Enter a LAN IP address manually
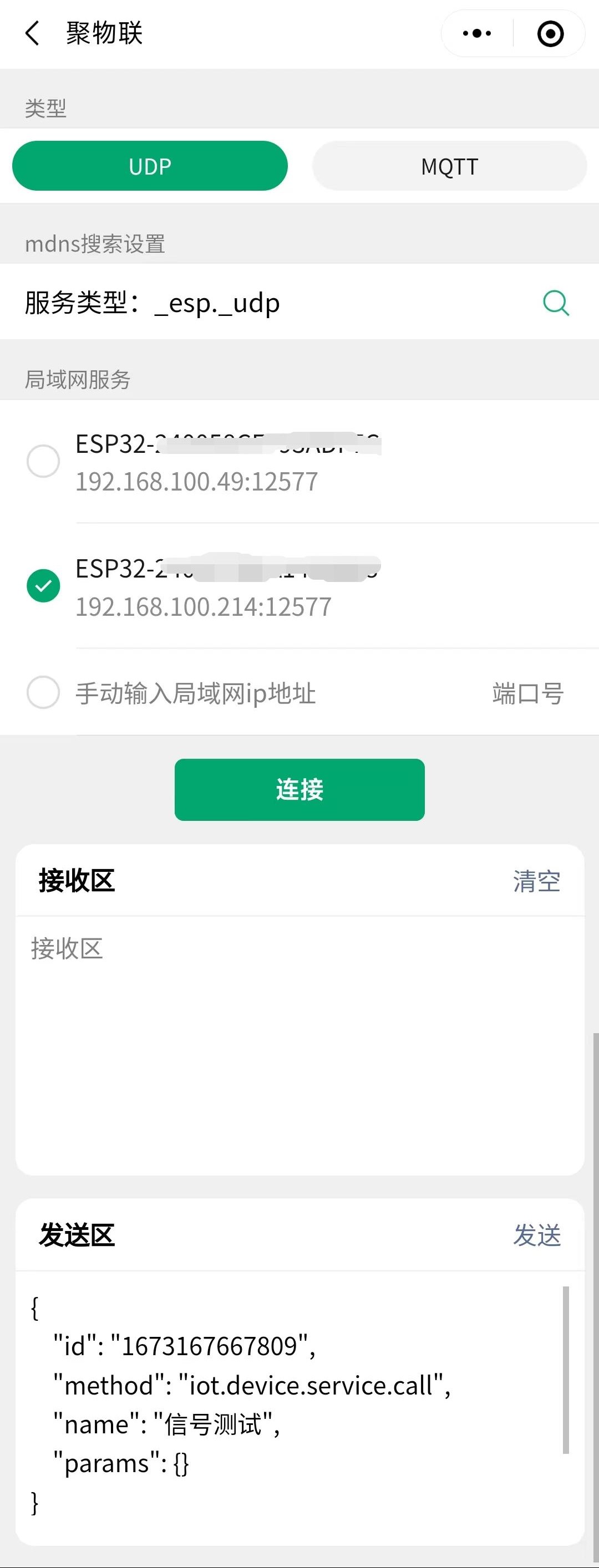Image resolution: width=599 pixels, height=1568 pixels. 243,693
